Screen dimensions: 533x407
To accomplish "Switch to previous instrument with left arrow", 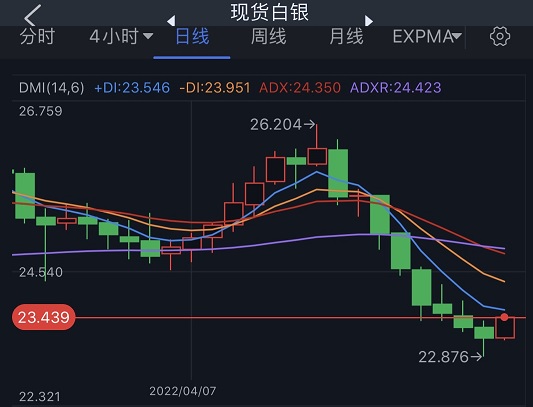I will pyautogui.click(x=171, y=21).
